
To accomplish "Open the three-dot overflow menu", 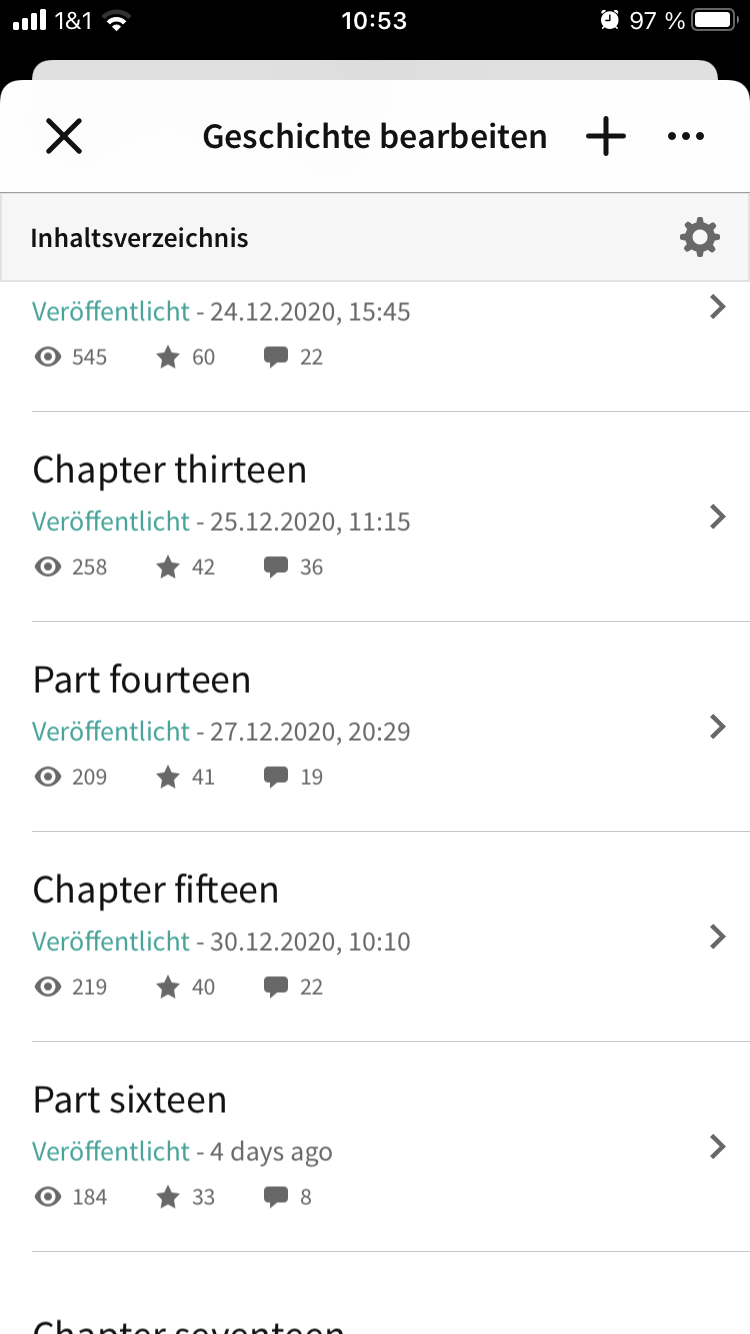I will [686, 136].
